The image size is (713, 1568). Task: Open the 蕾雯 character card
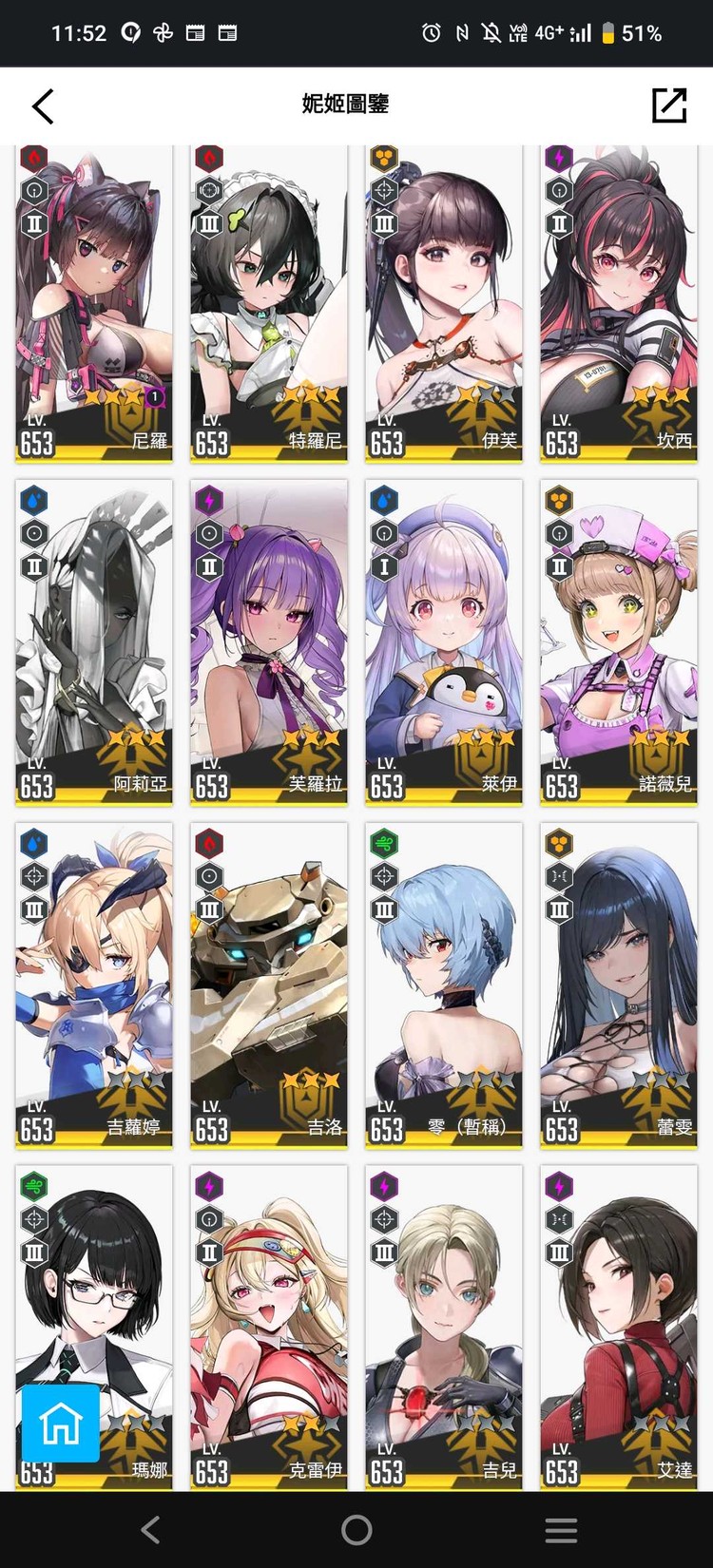619,985
